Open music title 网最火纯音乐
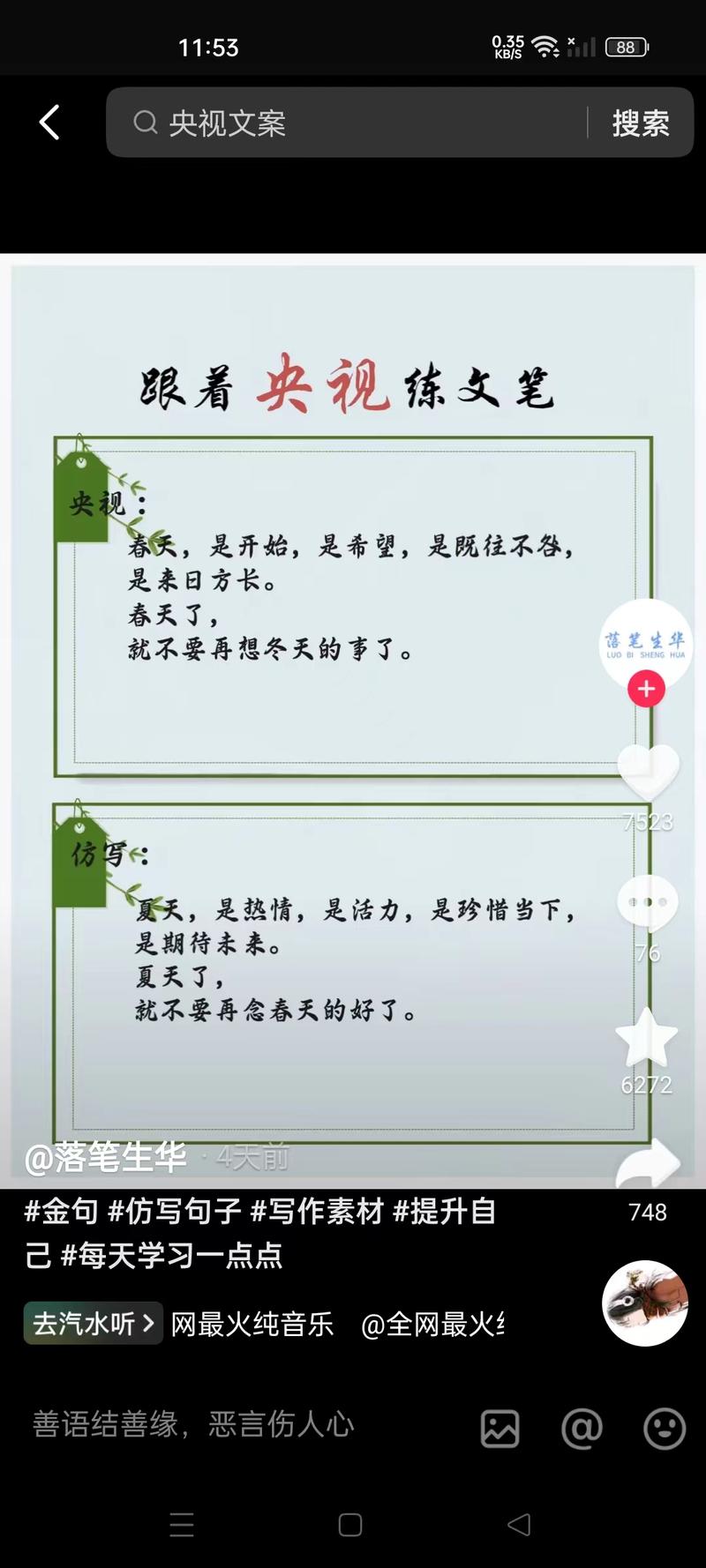The height and width of the screenshot is (1568, 706). point(250,1323)
